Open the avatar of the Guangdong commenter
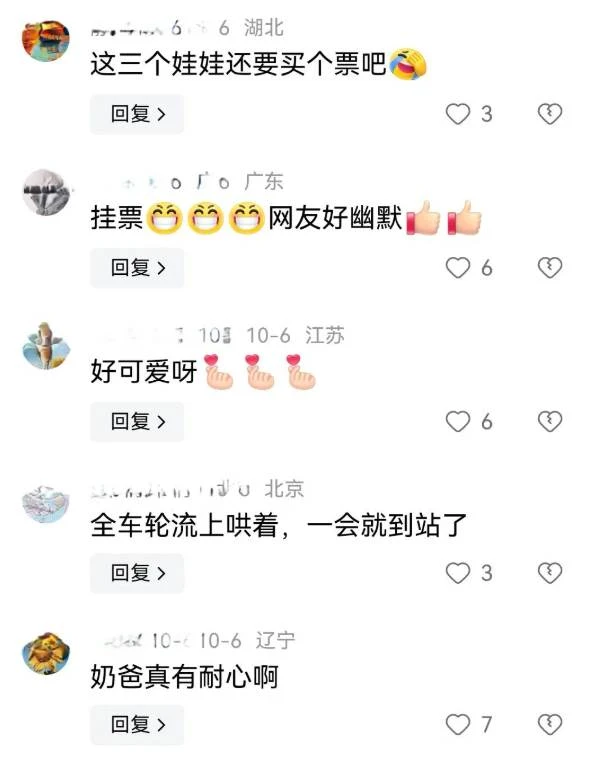607x771 pixels. (46, 192)
